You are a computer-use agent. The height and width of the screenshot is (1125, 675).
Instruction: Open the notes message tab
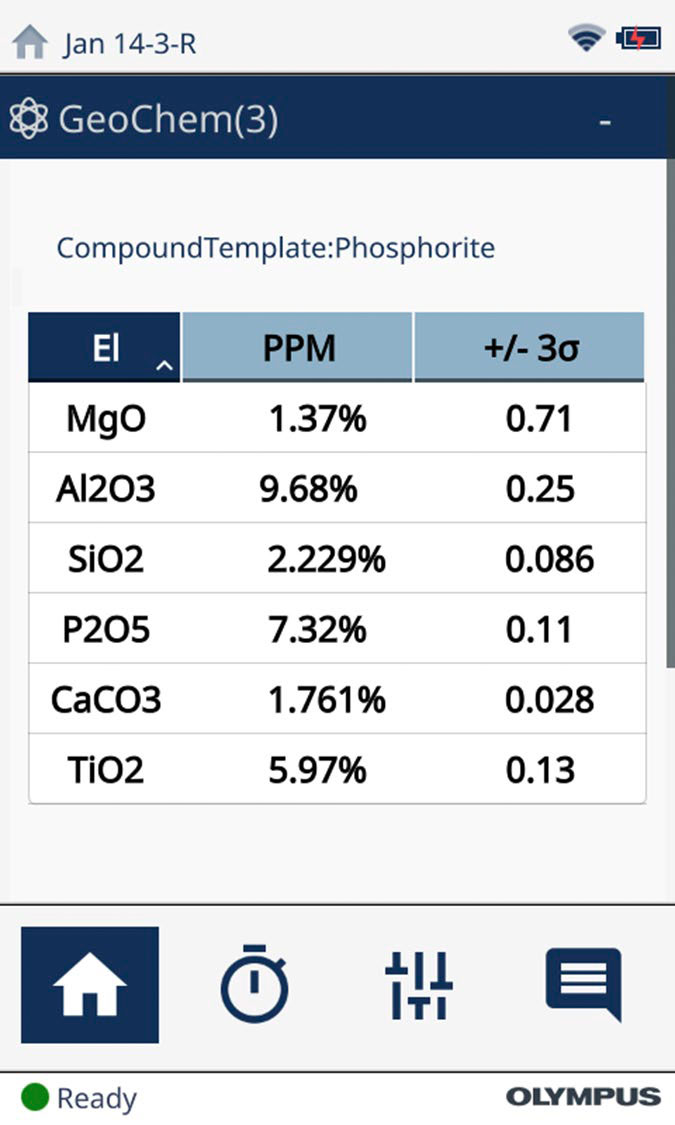coord(583,985)
